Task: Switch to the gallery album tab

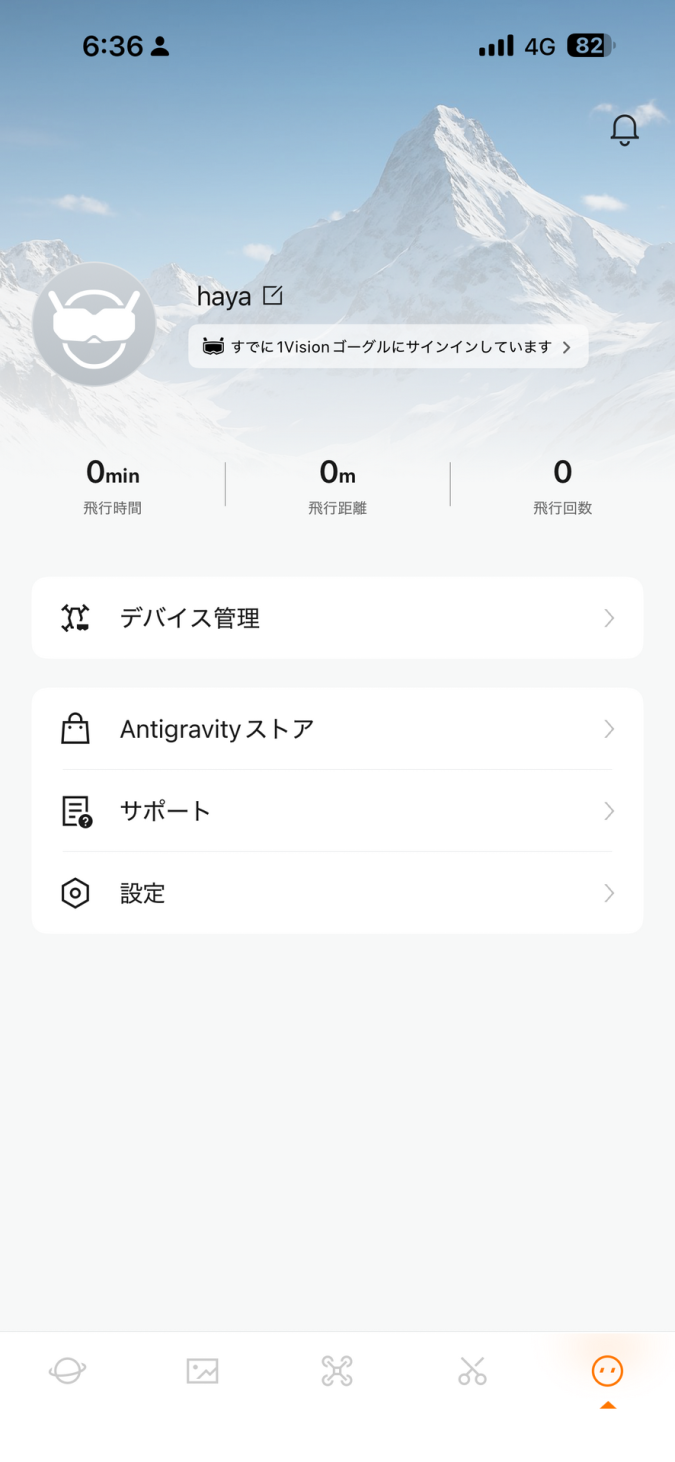Action: [x=202, y=1370]
